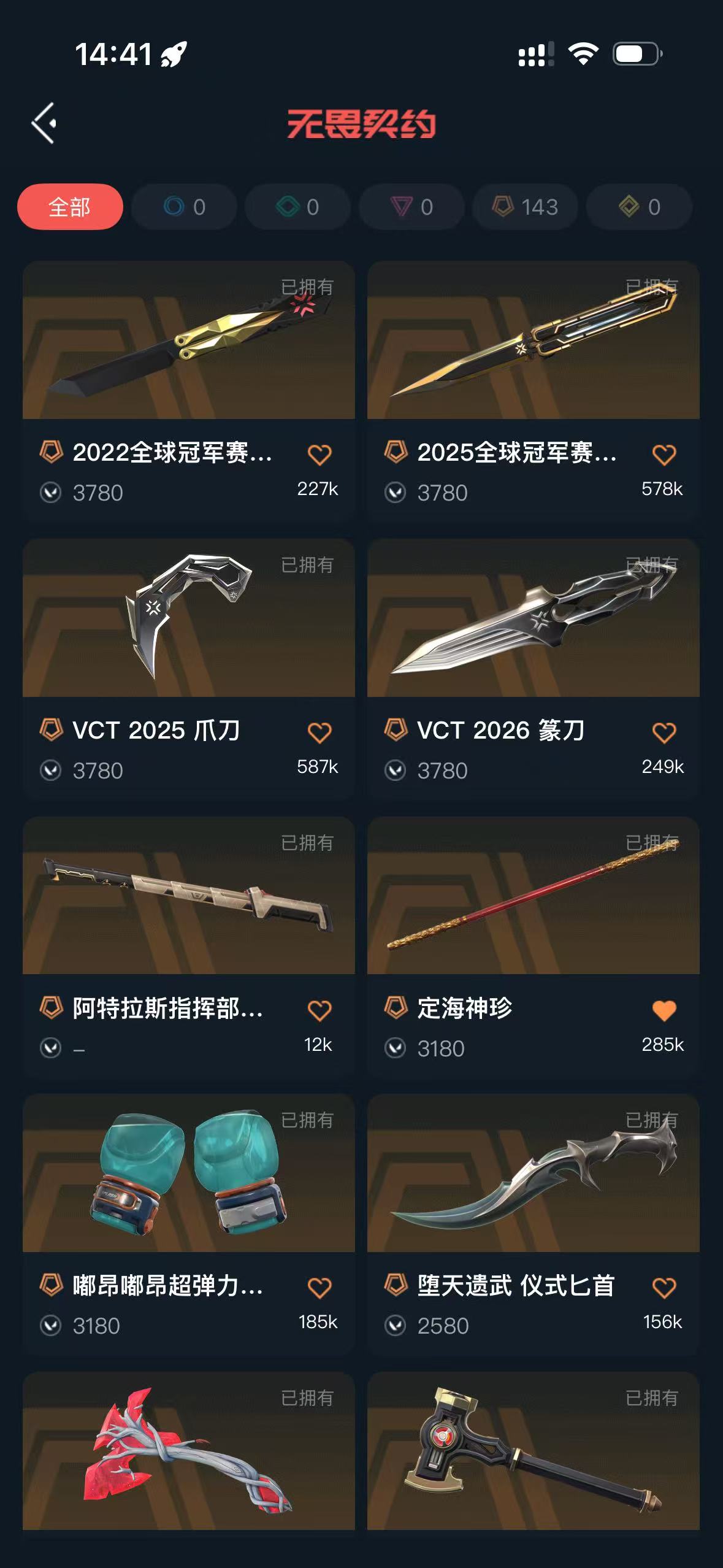The height and width of the screenshot is (1568, 723).
Task: Favorite the 2022全球冠军赛 skin
Action: coord(319,455)
